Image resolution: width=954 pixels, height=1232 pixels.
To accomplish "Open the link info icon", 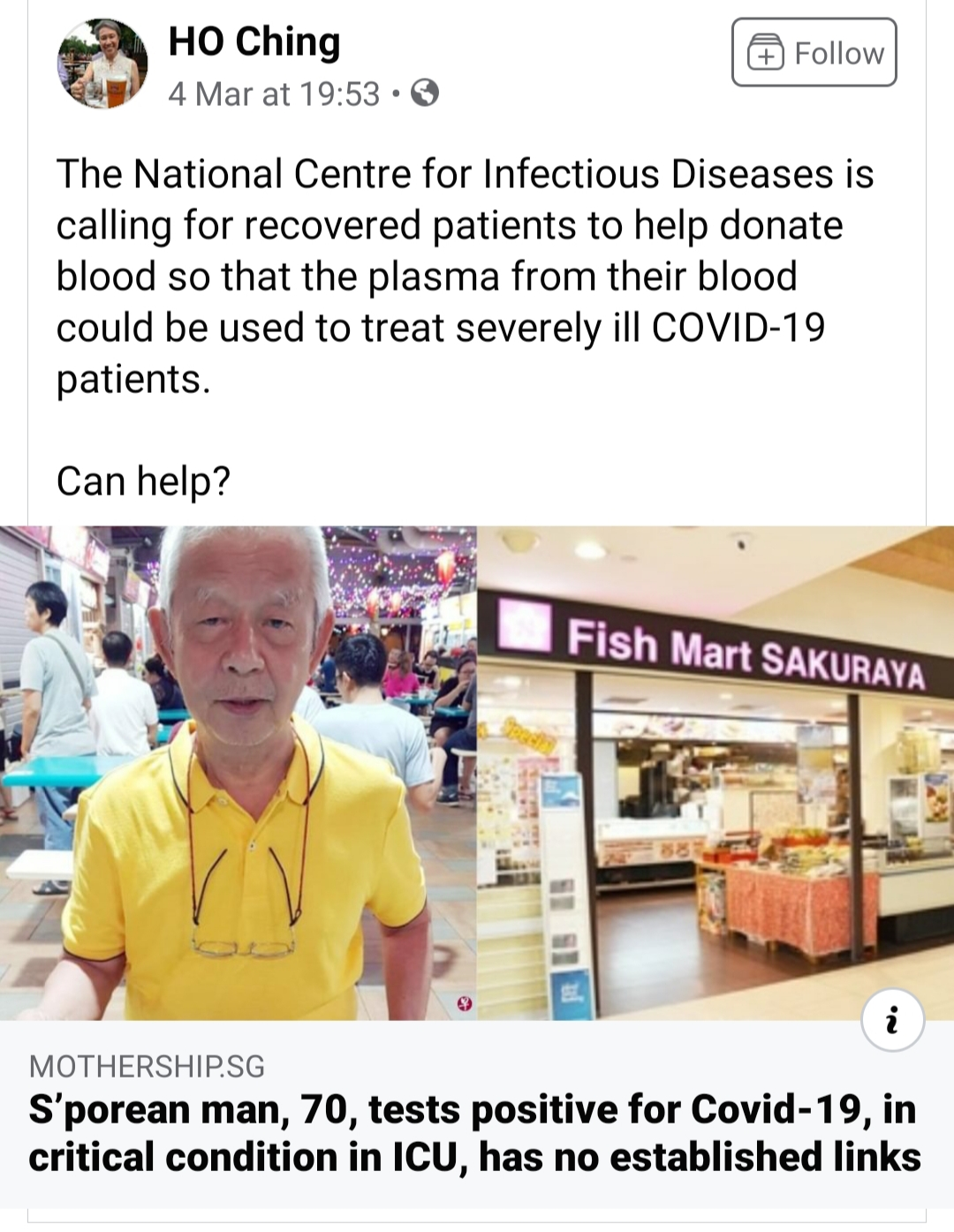I will [x=892, y=1020].
